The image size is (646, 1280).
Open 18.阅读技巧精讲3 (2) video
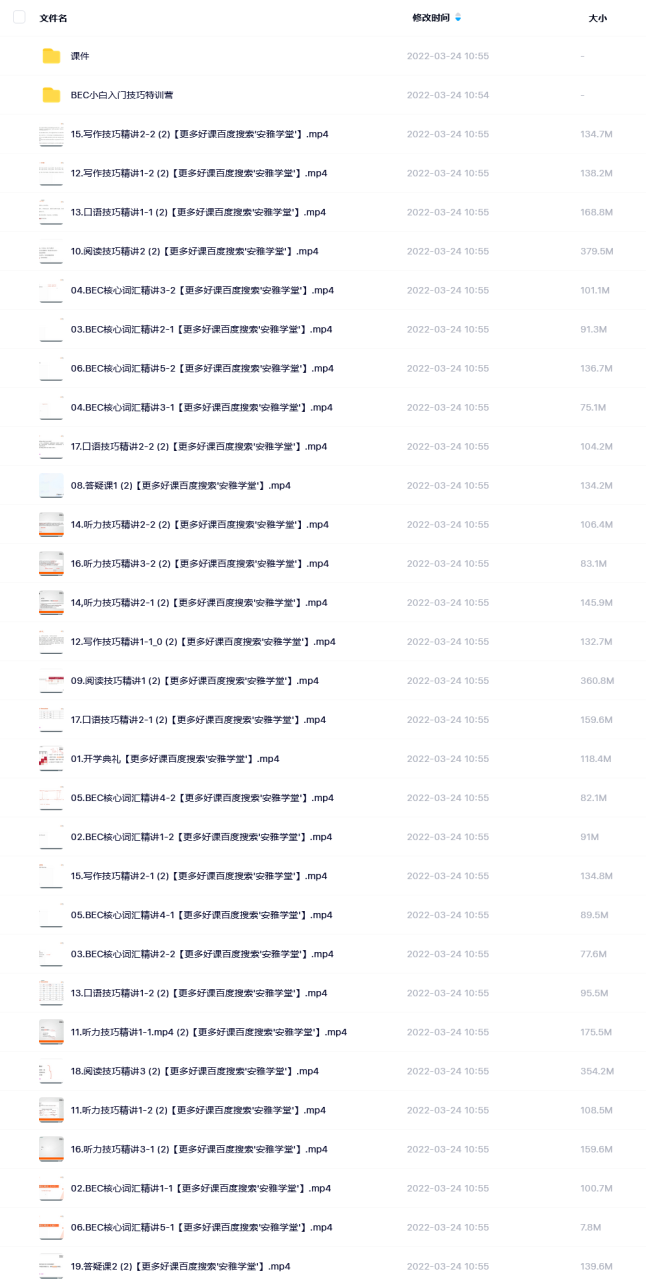click(x=195, y=1071)
